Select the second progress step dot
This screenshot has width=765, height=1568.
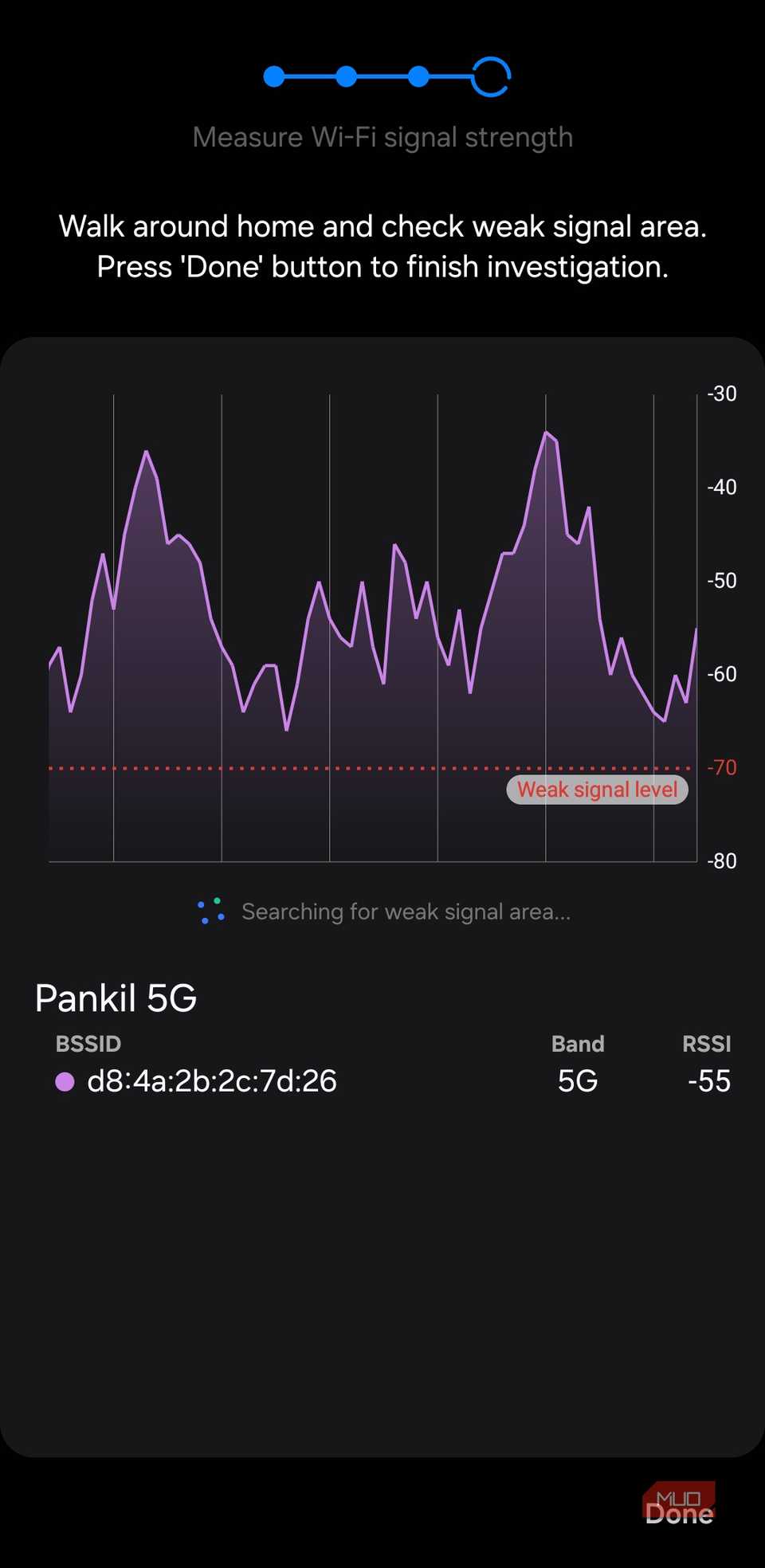point(347,76)
